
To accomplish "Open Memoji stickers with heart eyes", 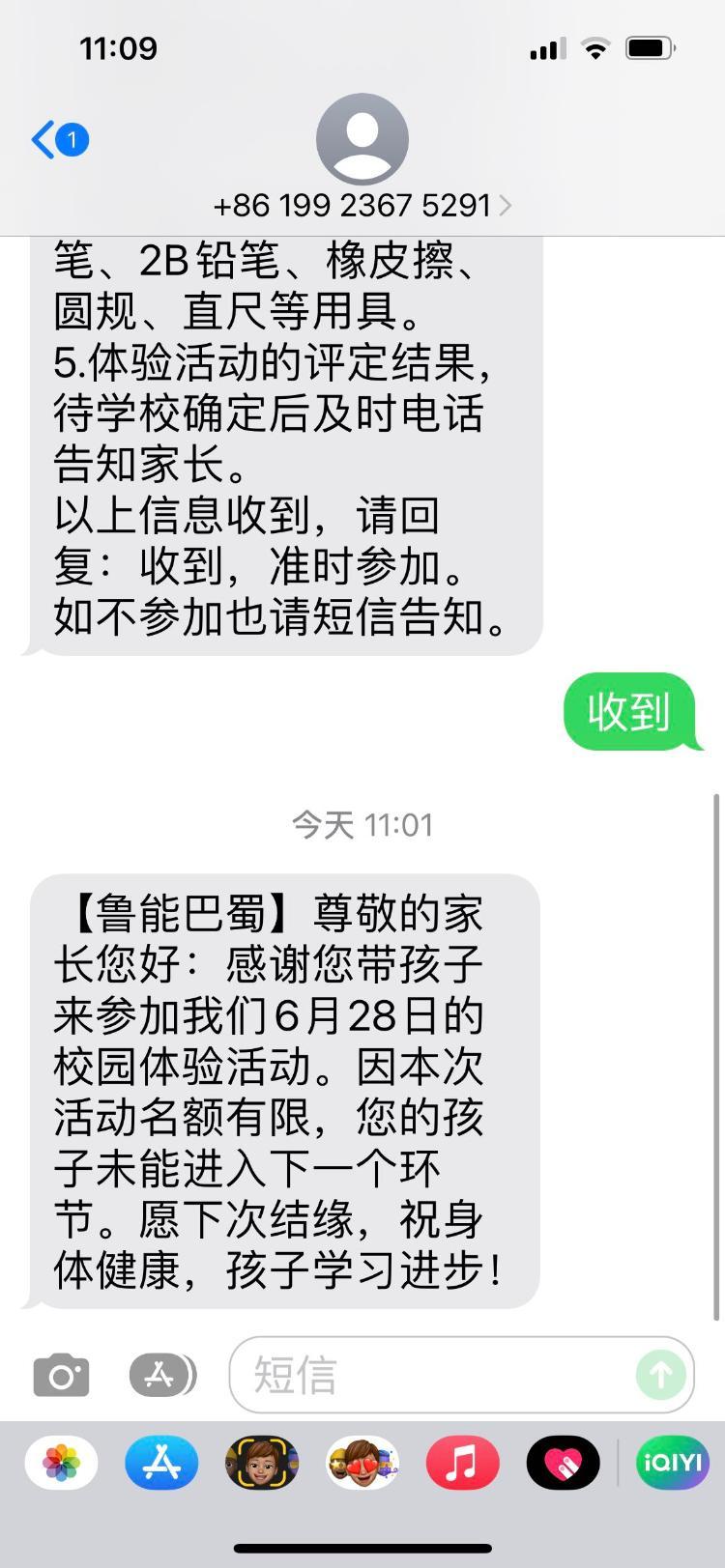I will (362, 1462).
